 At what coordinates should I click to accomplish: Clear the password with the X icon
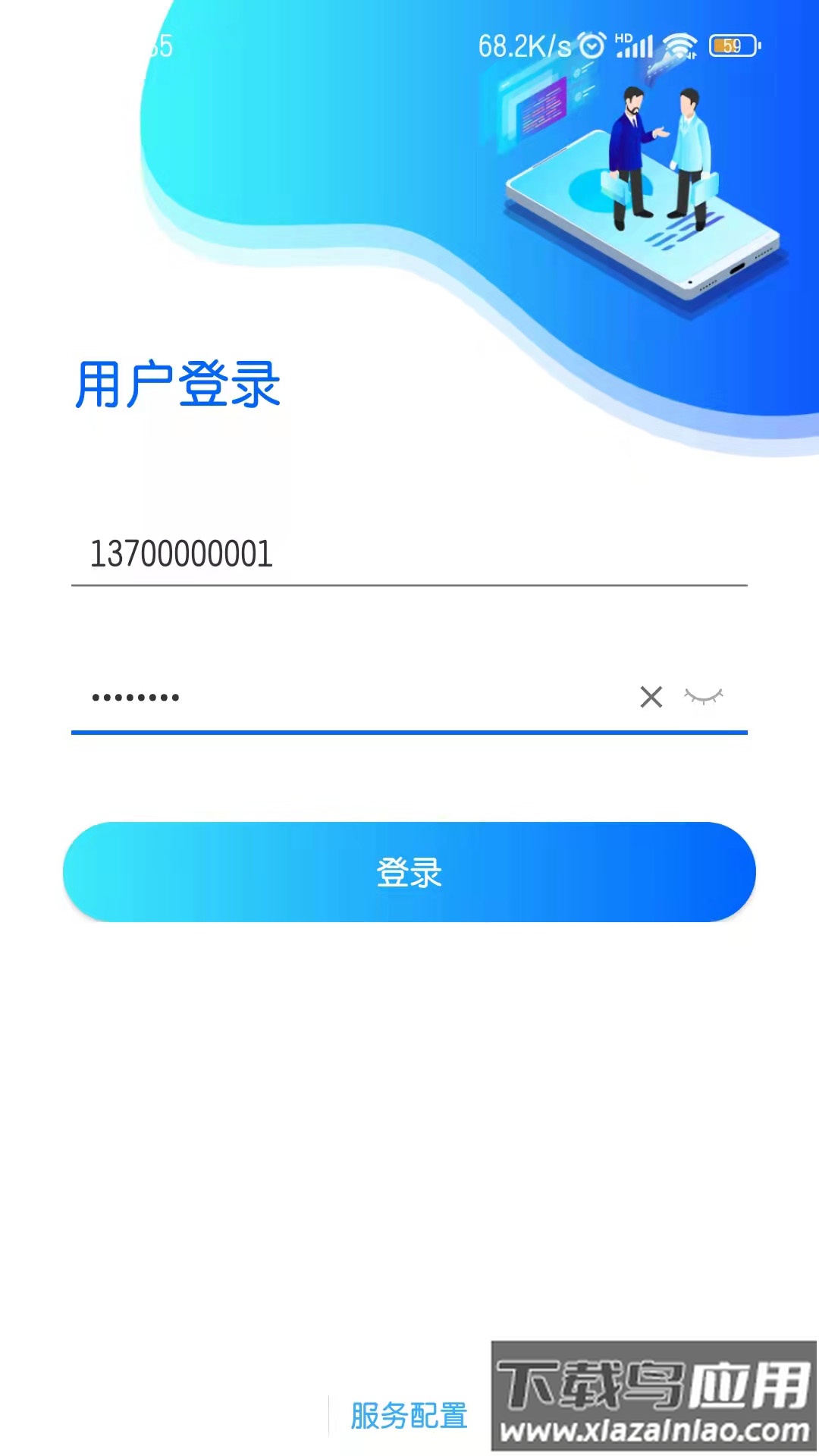pyautogui.click(x=651, y=697)
